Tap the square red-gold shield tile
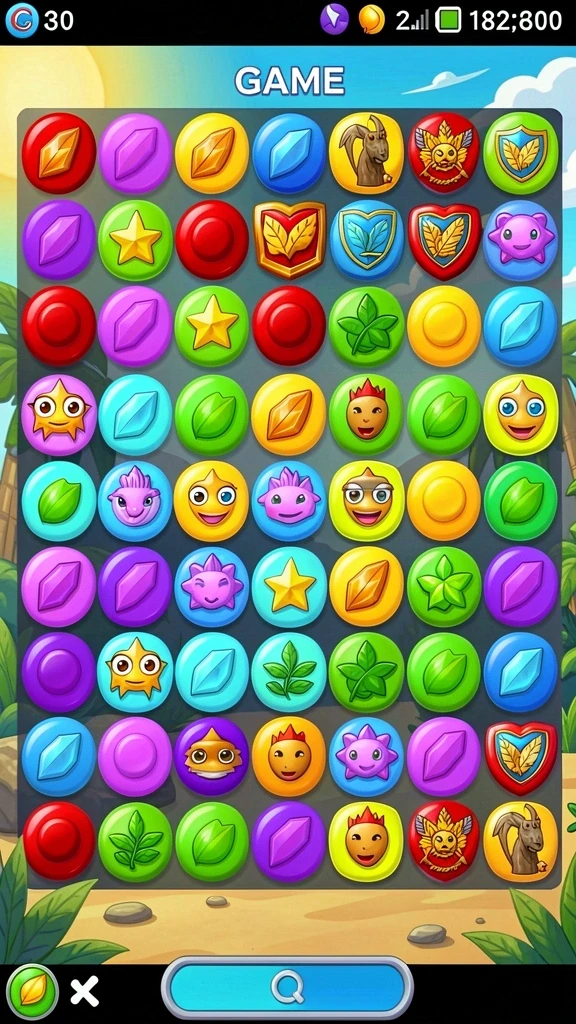Viewport: 576px width, 1024px height. pos(289,239)
